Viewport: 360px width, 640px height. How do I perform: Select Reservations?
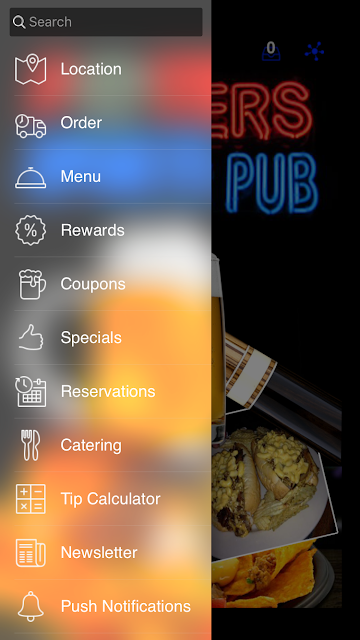(x=106, y=391)
